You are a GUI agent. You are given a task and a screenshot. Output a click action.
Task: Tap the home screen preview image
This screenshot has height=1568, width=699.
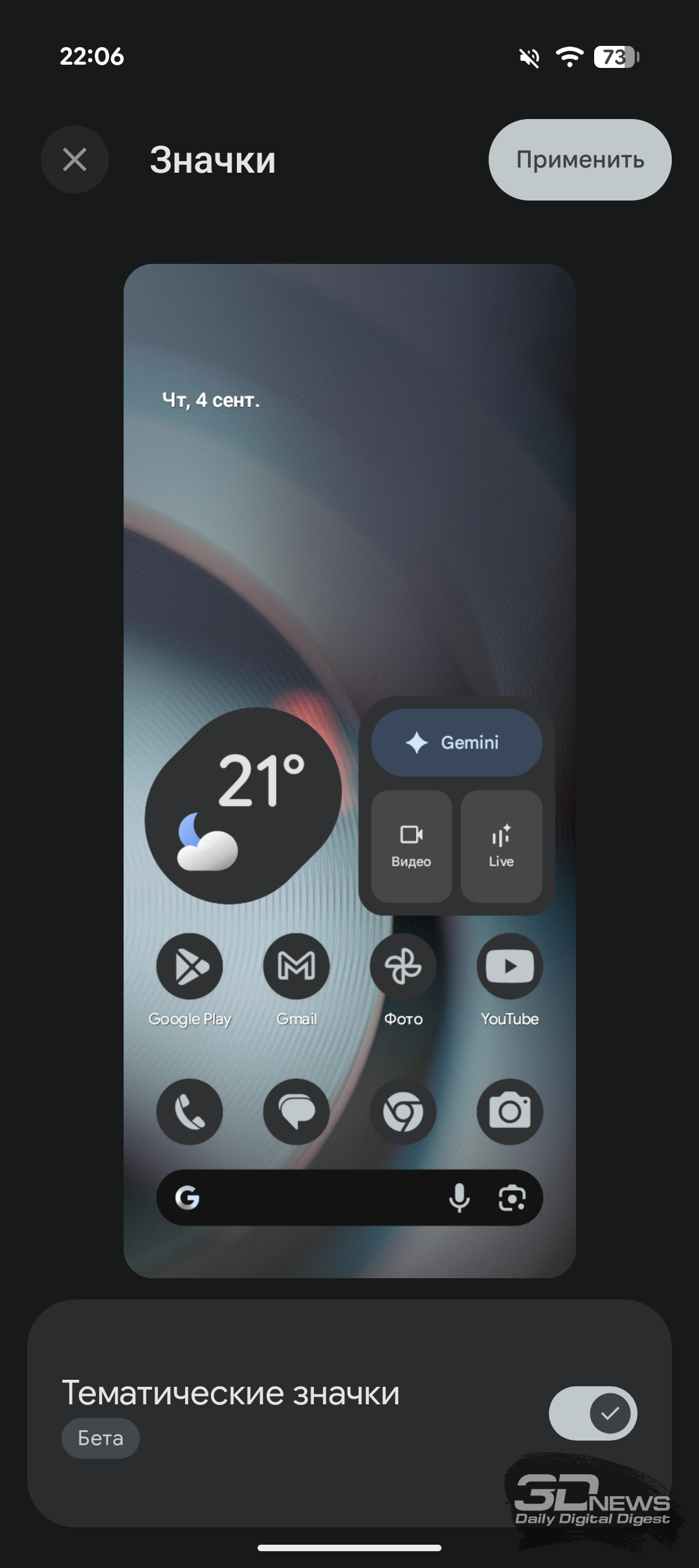click(349, 770)
